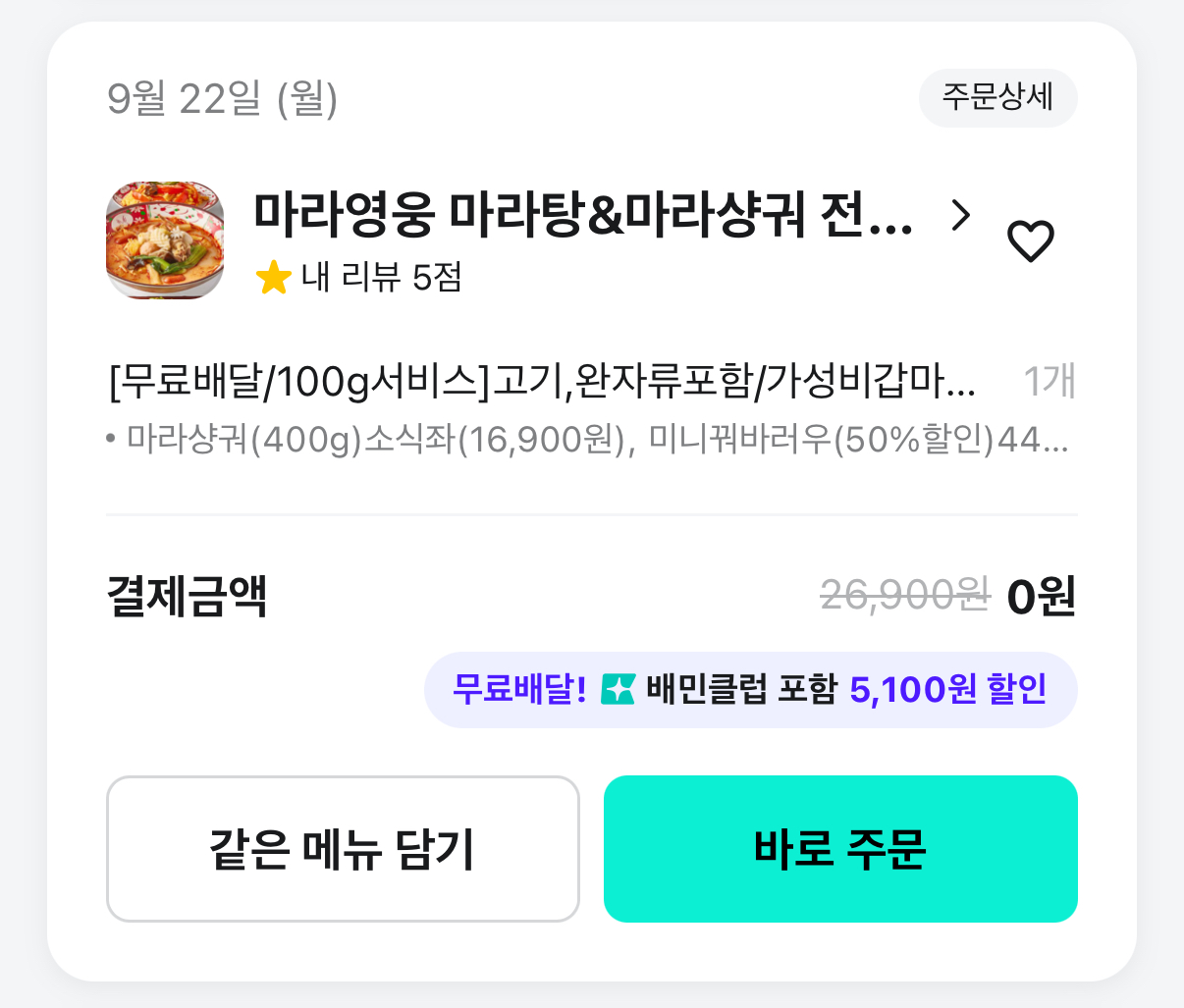This screenshot has height=1008, width=1184.
Task: Open the 마라영웅 마라탕&마라샹궈 store page
Action: [583, 214]
